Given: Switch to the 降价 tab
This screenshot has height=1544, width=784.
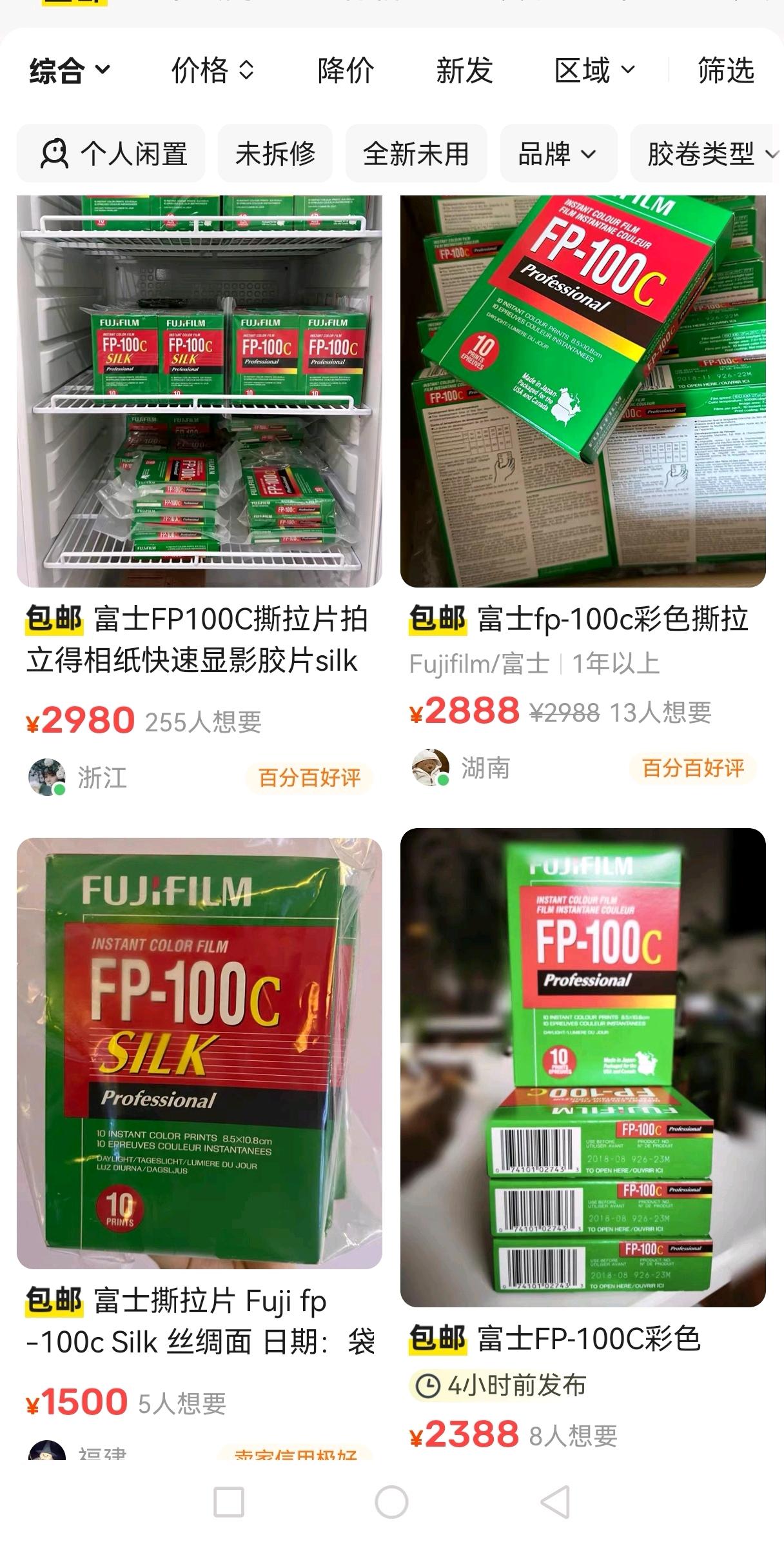Looking at the screenshot, I should point(346,70).
